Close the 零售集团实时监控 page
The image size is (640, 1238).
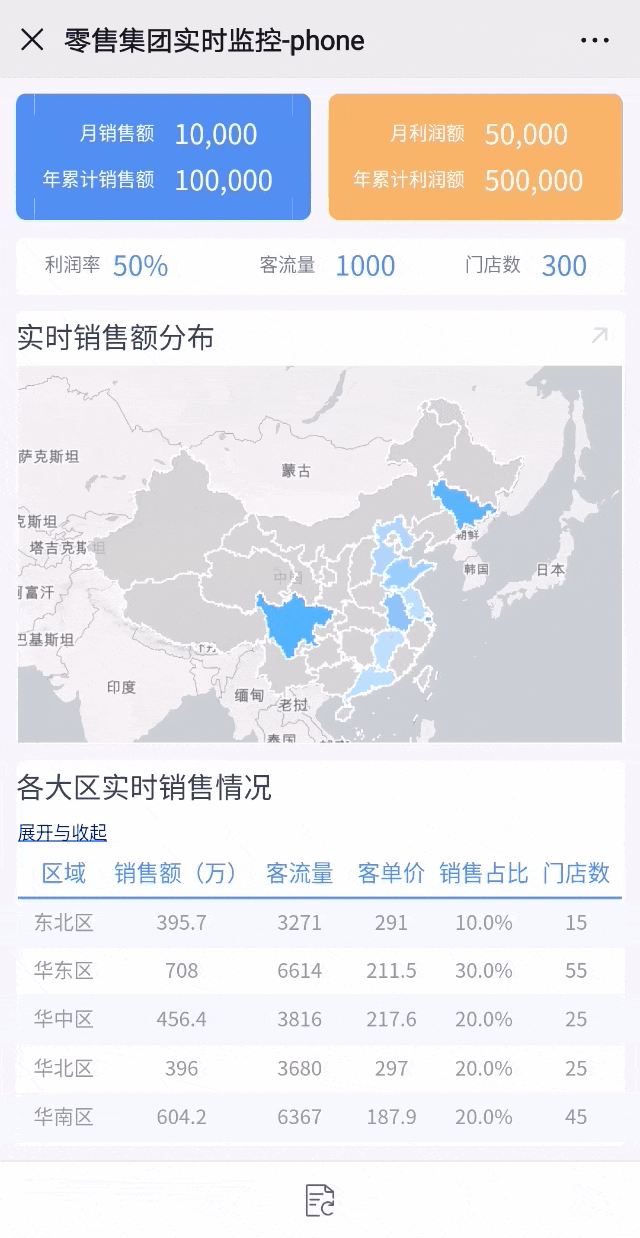coord(33,40)
